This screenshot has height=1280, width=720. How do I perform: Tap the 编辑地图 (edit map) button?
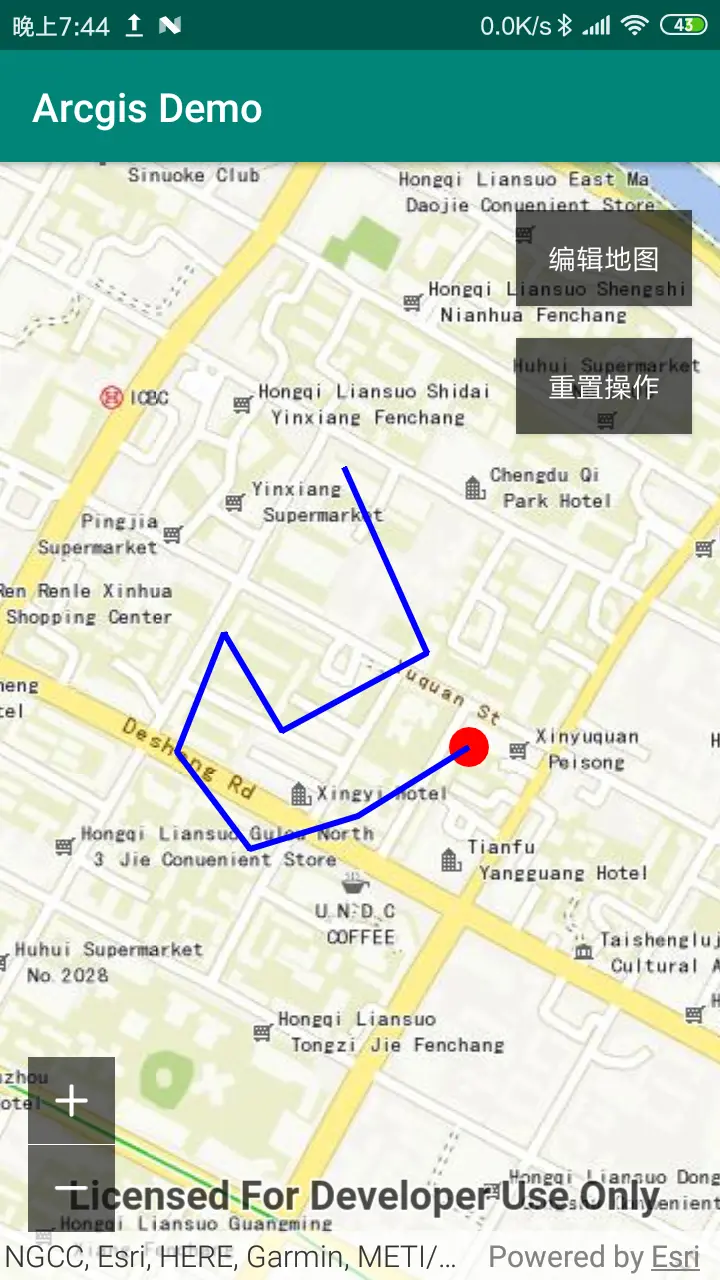(603, 258)
